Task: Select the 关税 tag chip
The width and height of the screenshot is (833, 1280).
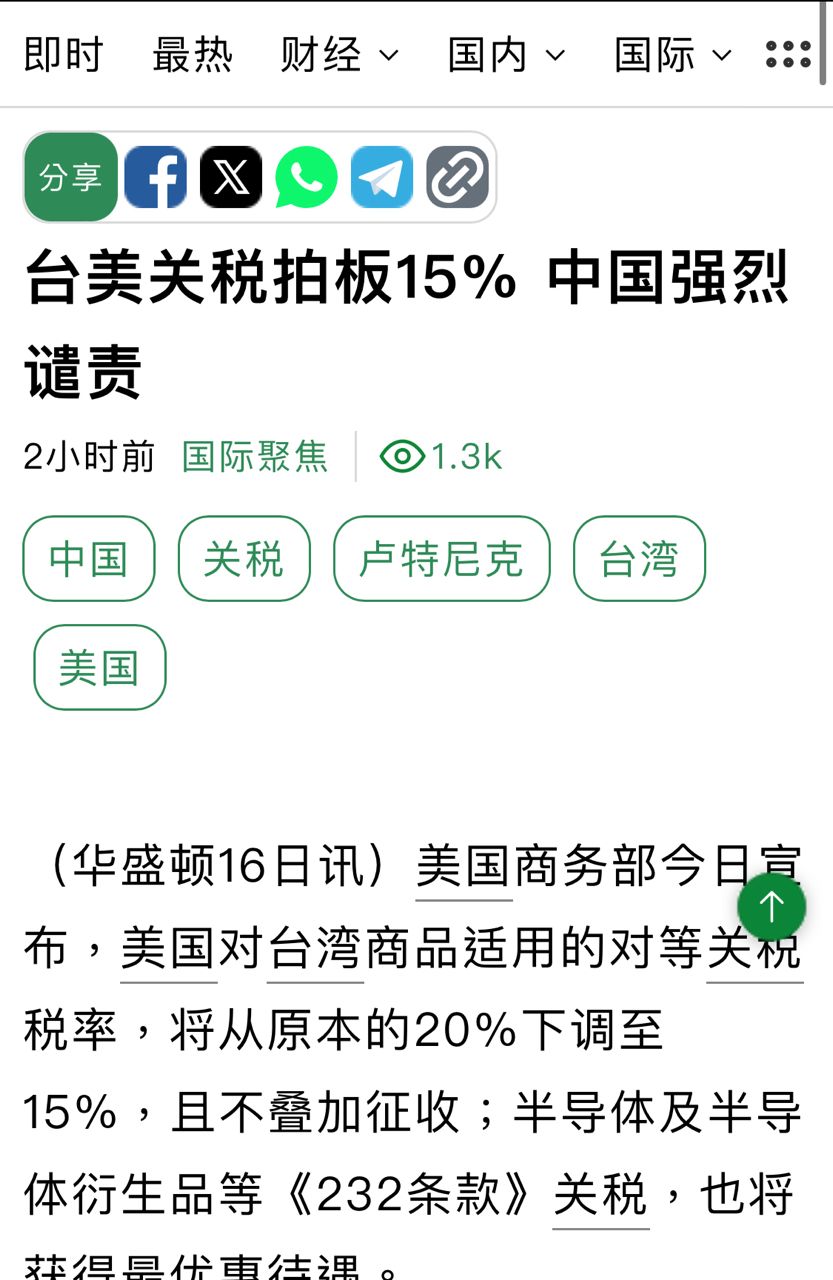Action: pyautogui.click(x=244, y=559)
